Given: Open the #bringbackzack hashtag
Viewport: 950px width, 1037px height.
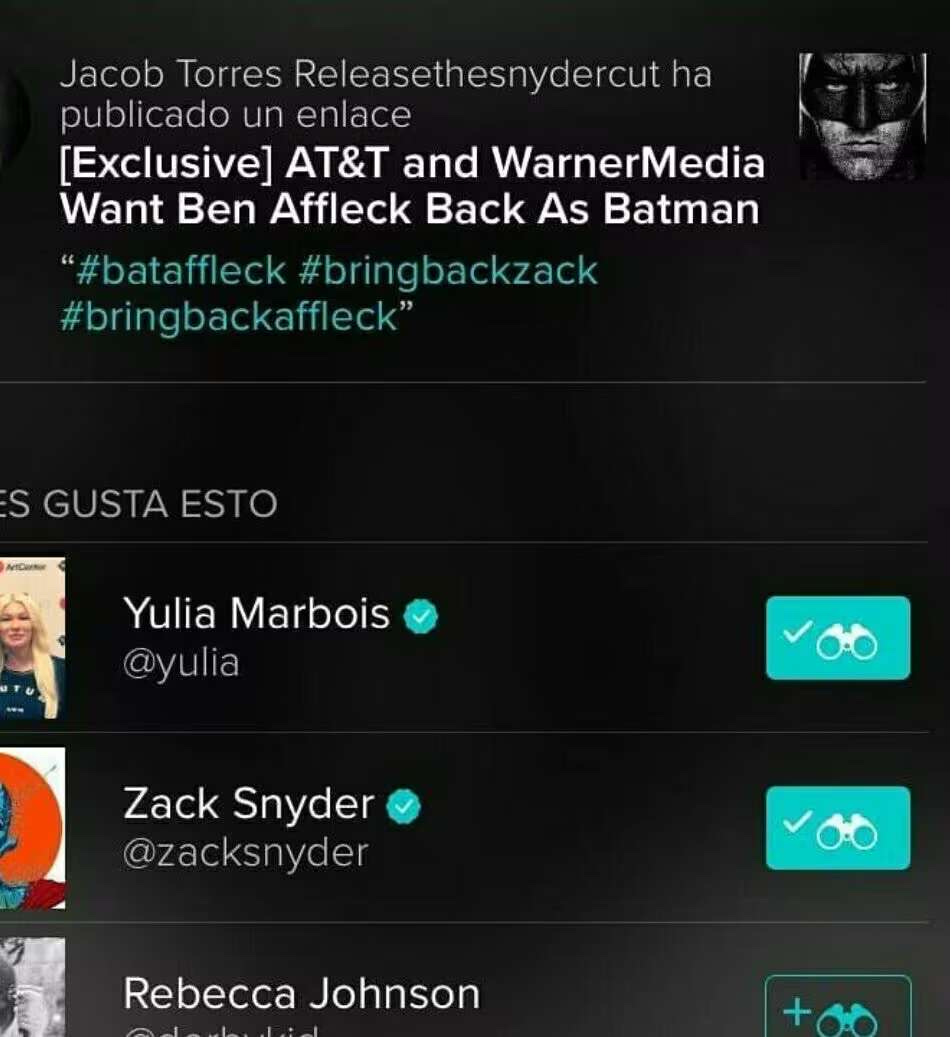Looking at the screenshot, I should coord(447,271).
